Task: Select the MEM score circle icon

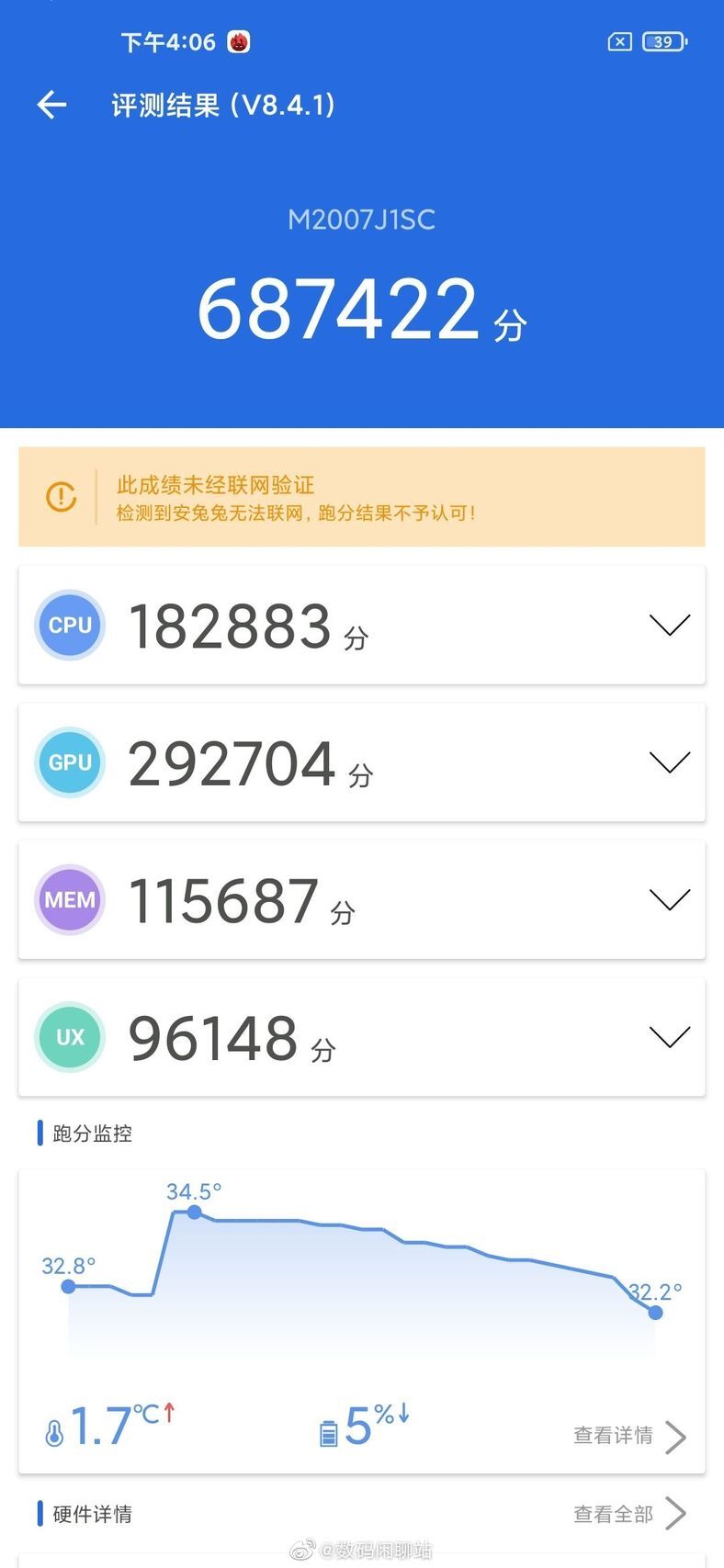Action: 70,900
